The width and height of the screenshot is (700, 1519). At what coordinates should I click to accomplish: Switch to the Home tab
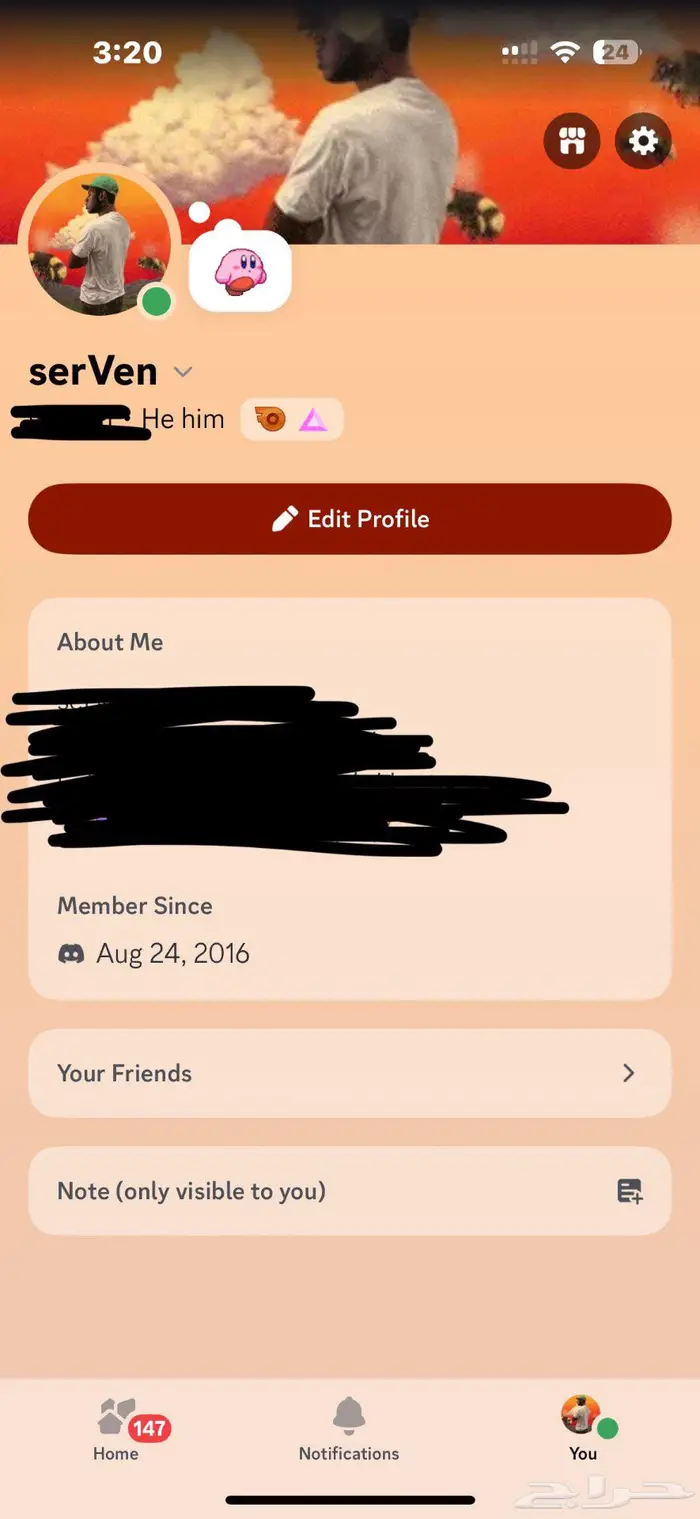click(117, 1430)
